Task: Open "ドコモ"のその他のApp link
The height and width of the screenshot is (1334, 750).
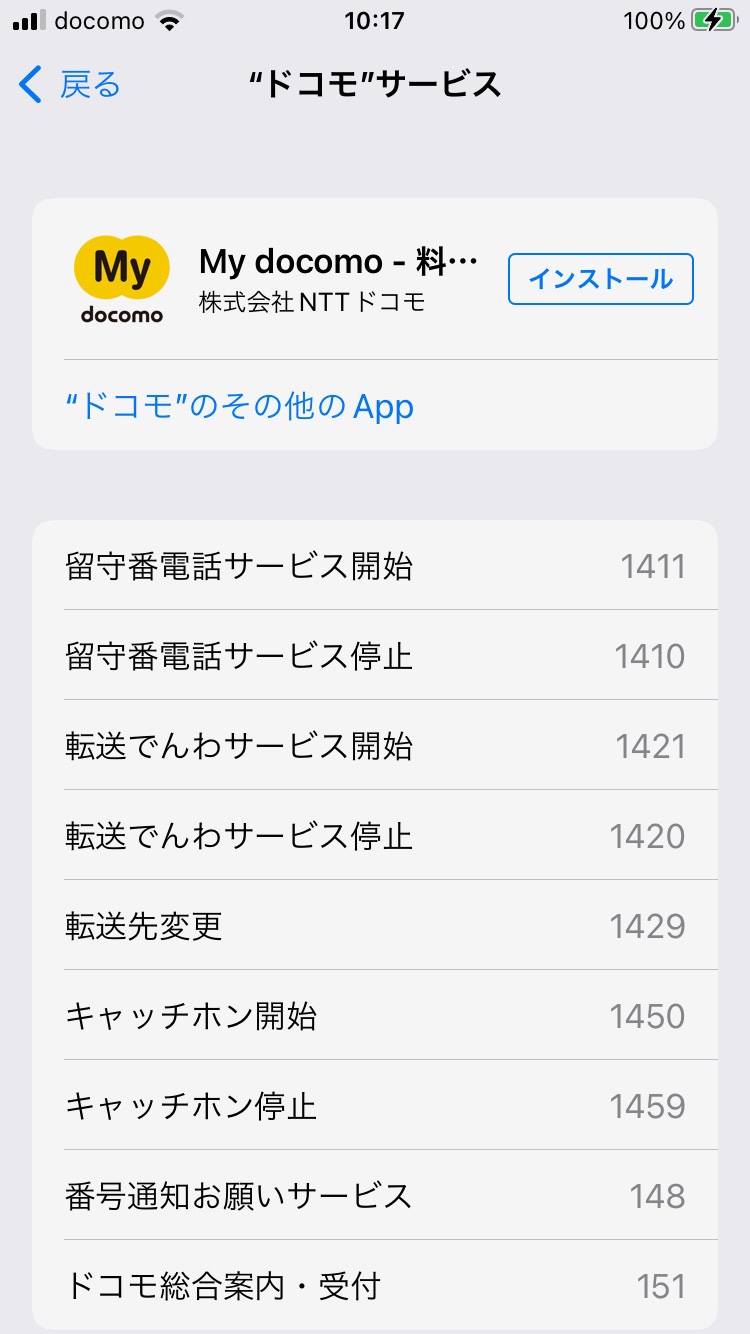Action: [239, 407]
